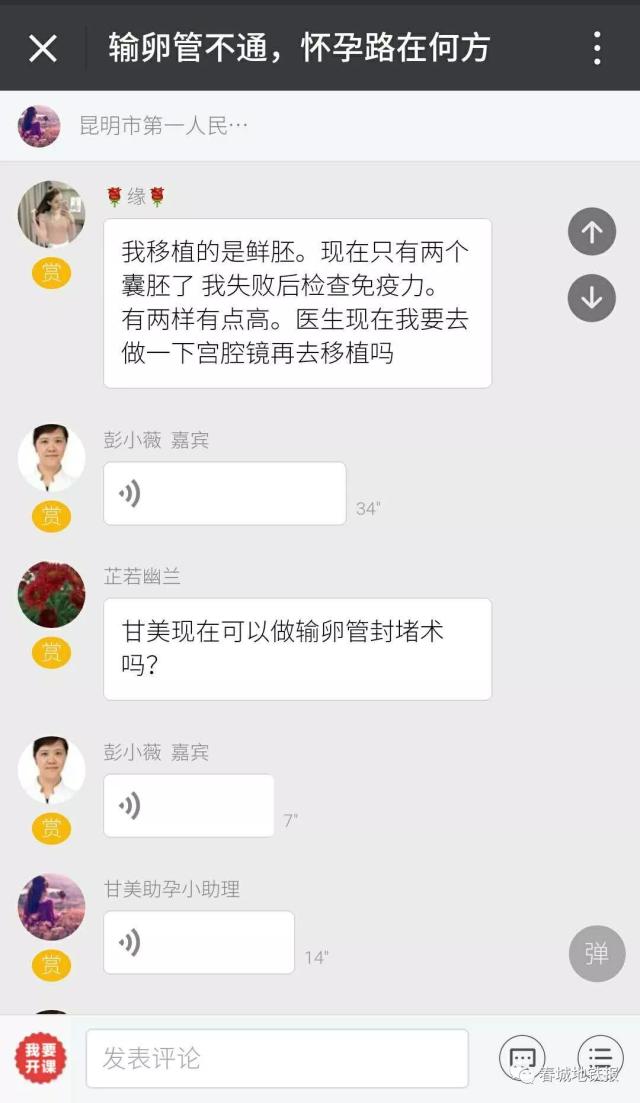Tap the 赏 button under 缘's avatar

pyautogui.click(x=51, y=273)
